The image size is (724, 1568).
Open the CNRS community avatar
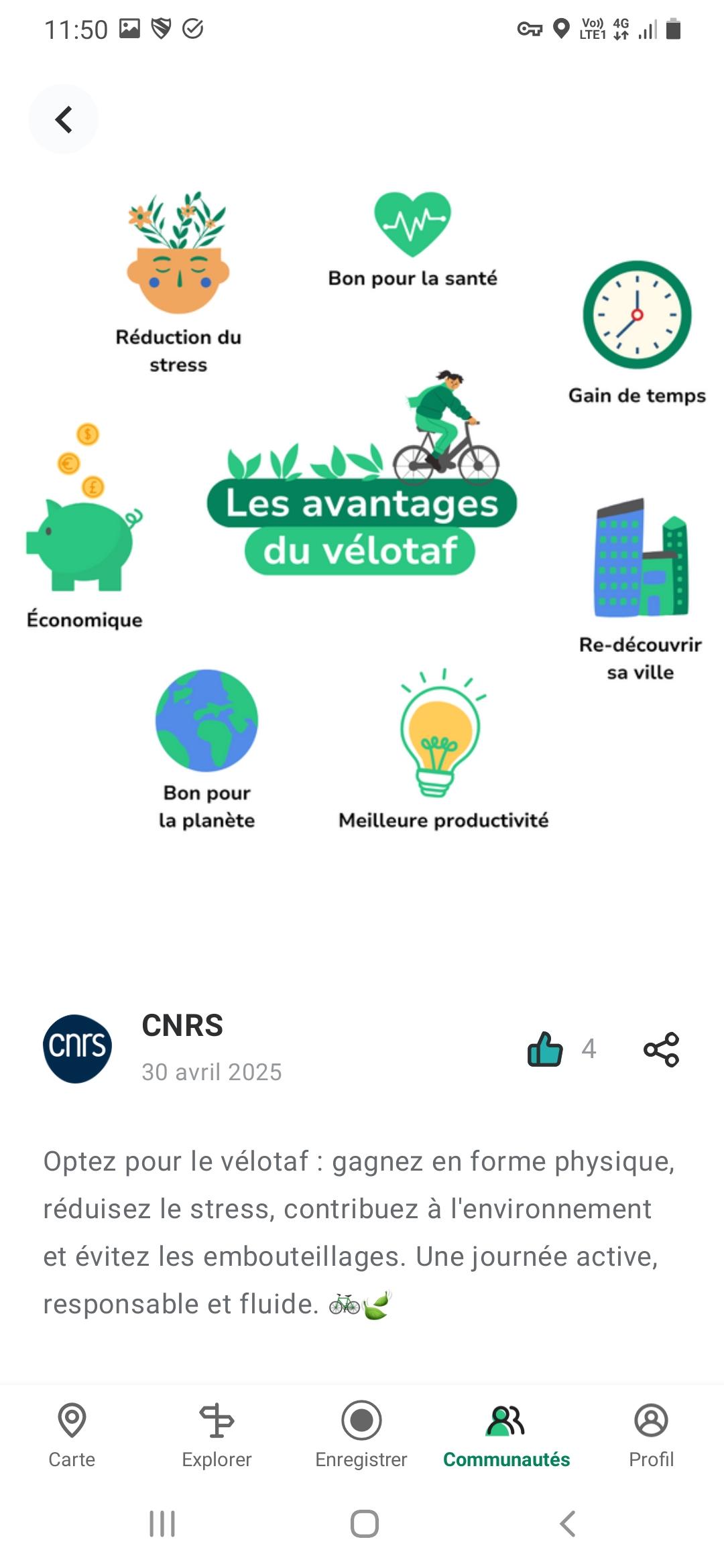(x=77, y=1049)
